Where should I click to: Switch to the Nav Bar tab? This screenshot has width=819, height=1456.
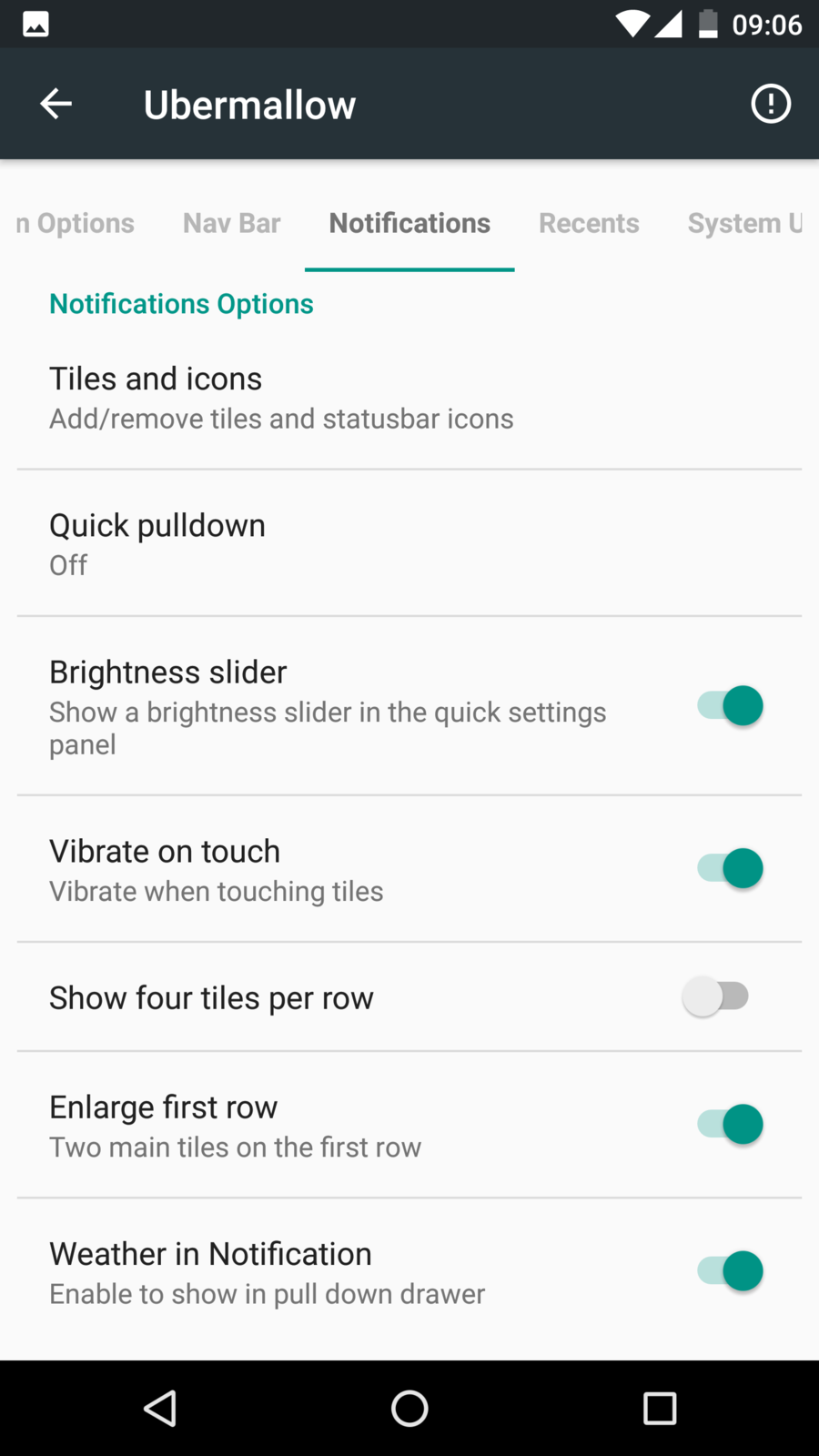[231, 223]
